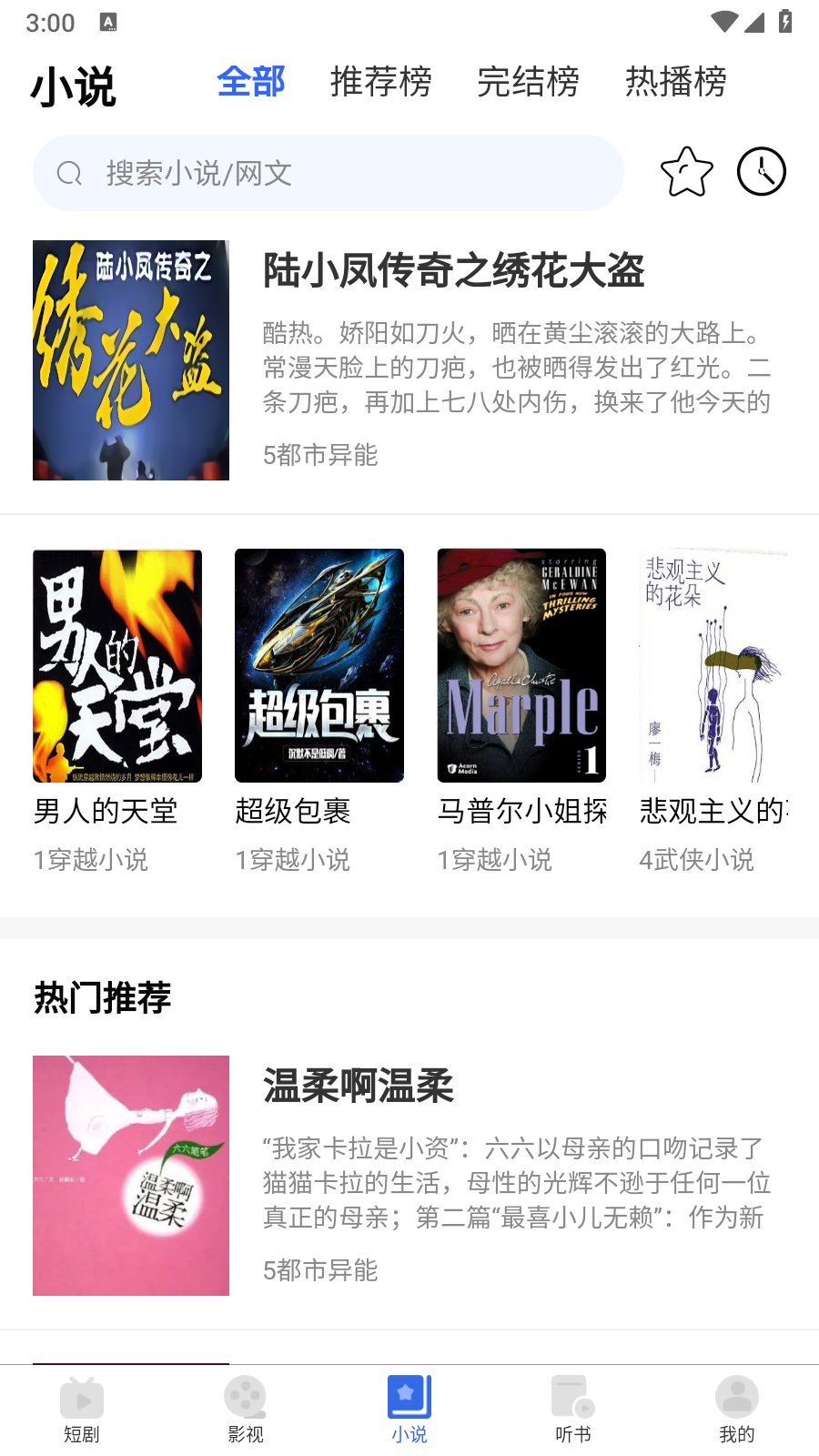The image size is (819, 1456).
Task: Select the 全部 tab
Action: click(x=251, y=82)
